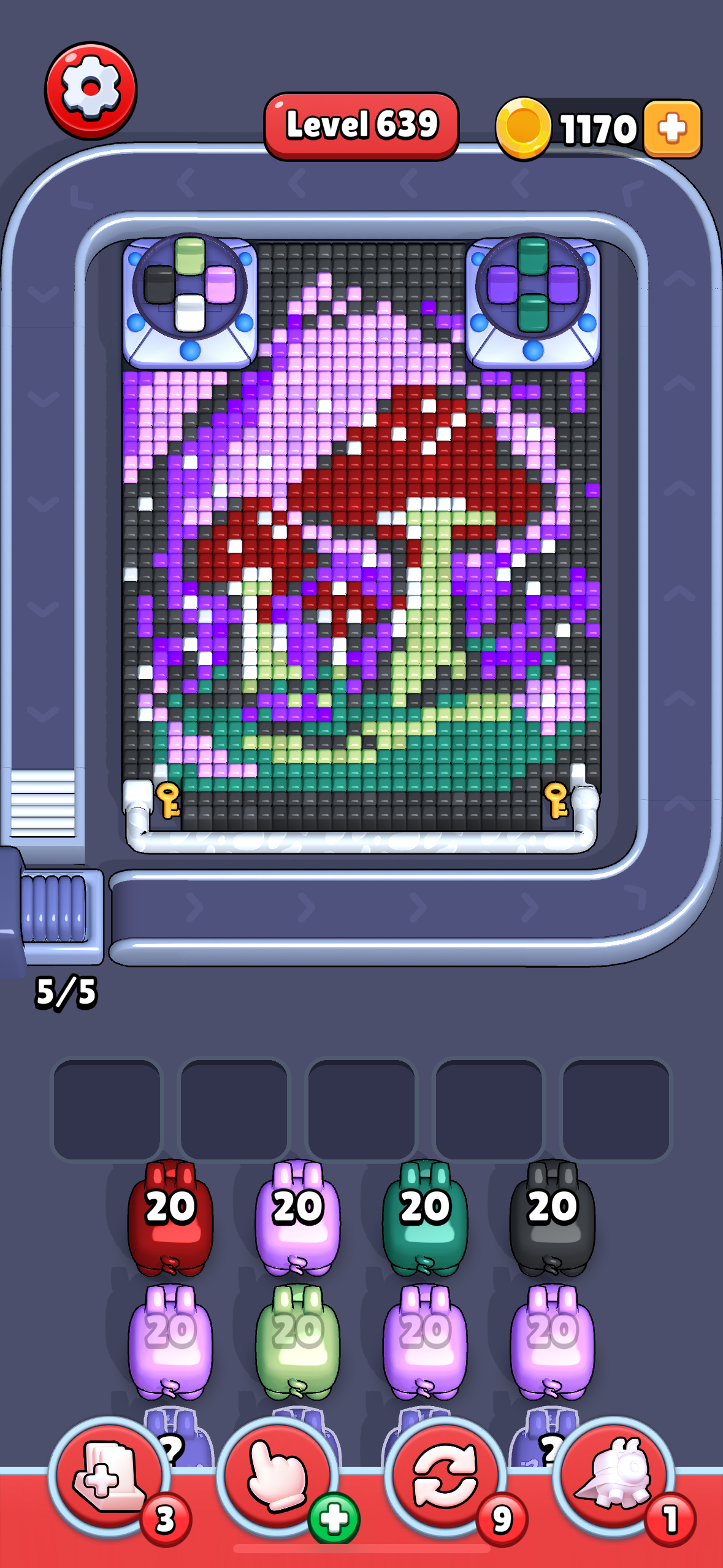Add more coins with the plus button
The width and height of the screenshot is (723, 1568).
coord(673,129)
